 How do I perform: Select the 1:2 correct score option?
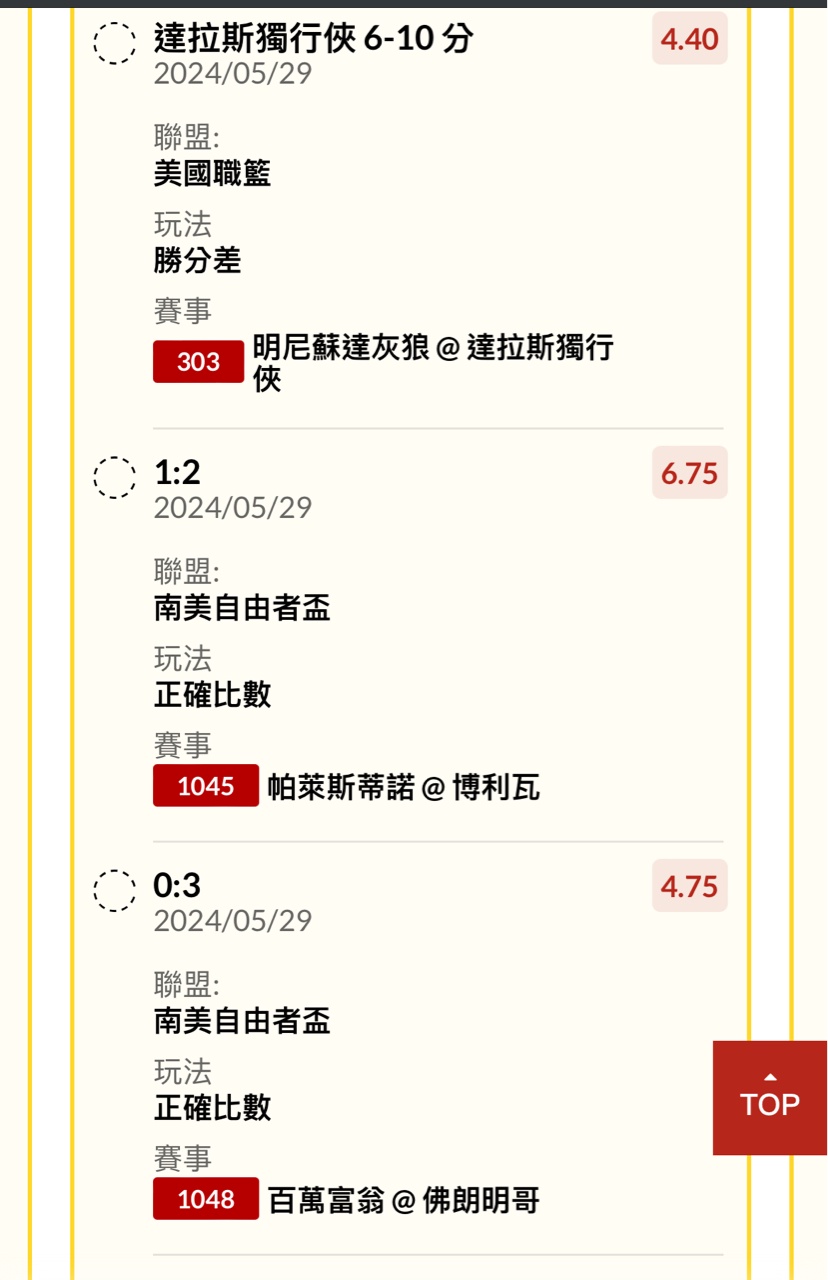click(115, 477)
